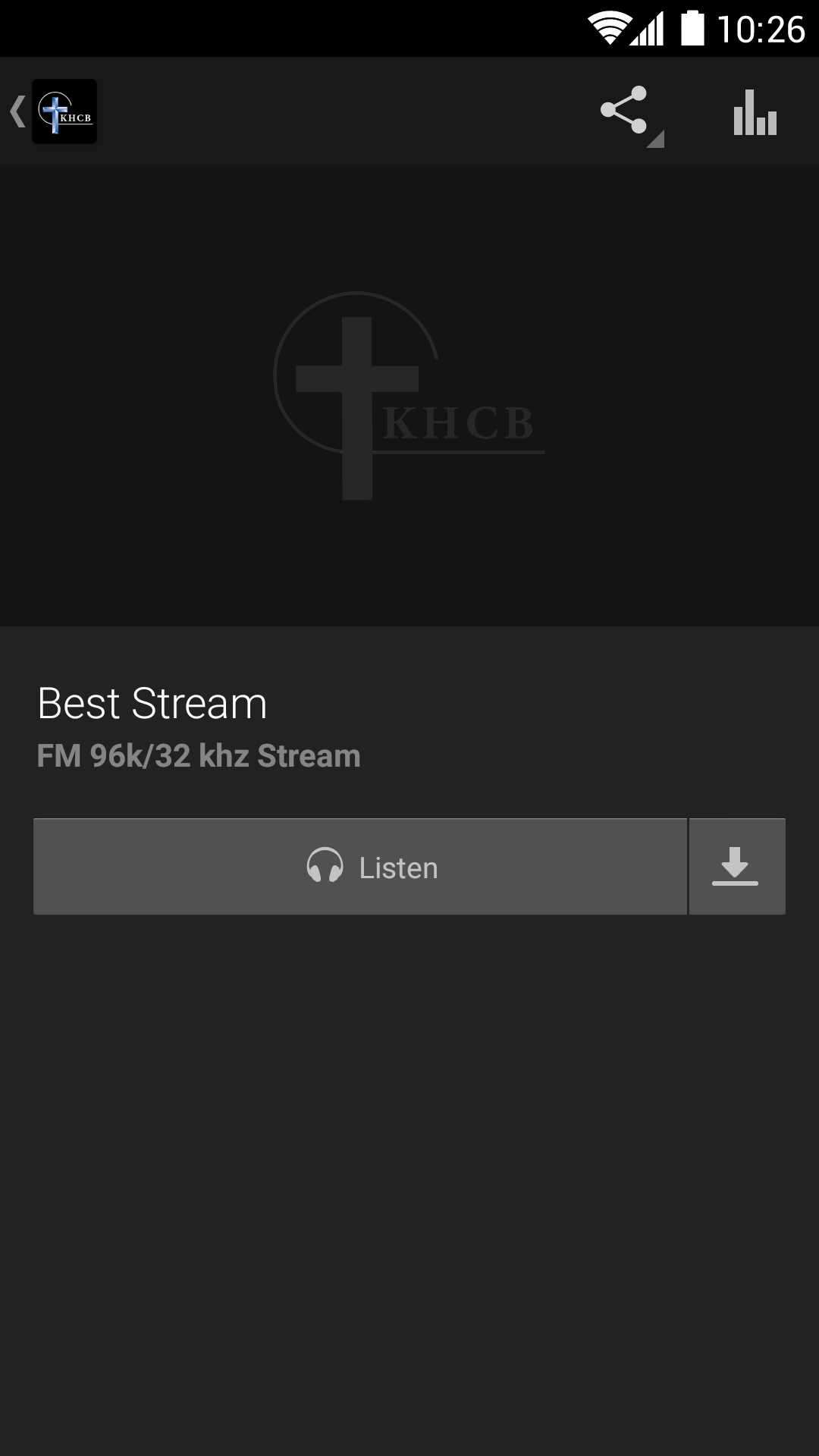
Task: Tap the large KHCB cross artwork
Action: 409,394
